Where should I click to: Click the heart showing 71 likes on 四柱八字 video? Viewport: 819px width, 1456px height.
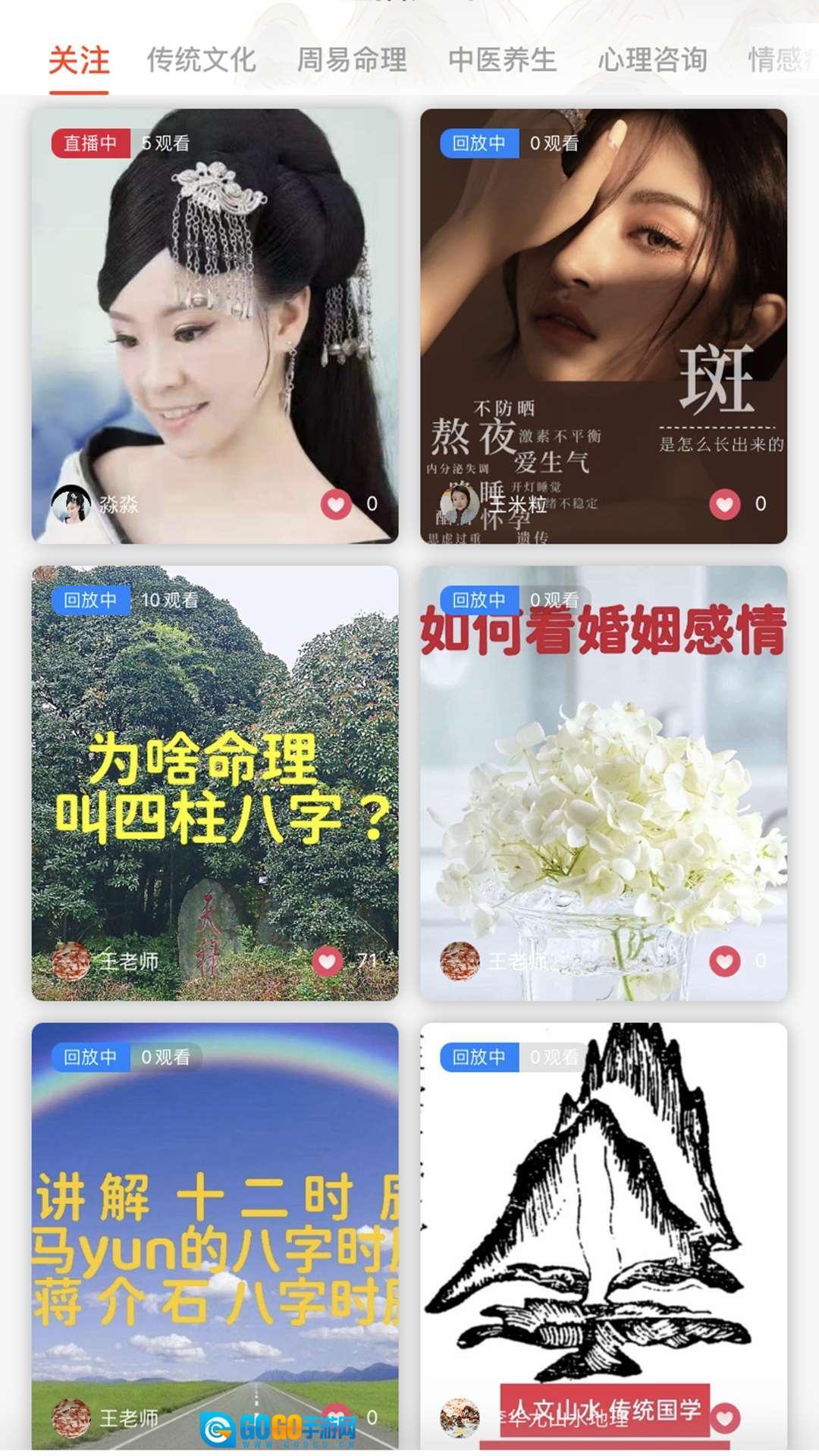click(328, 961)
